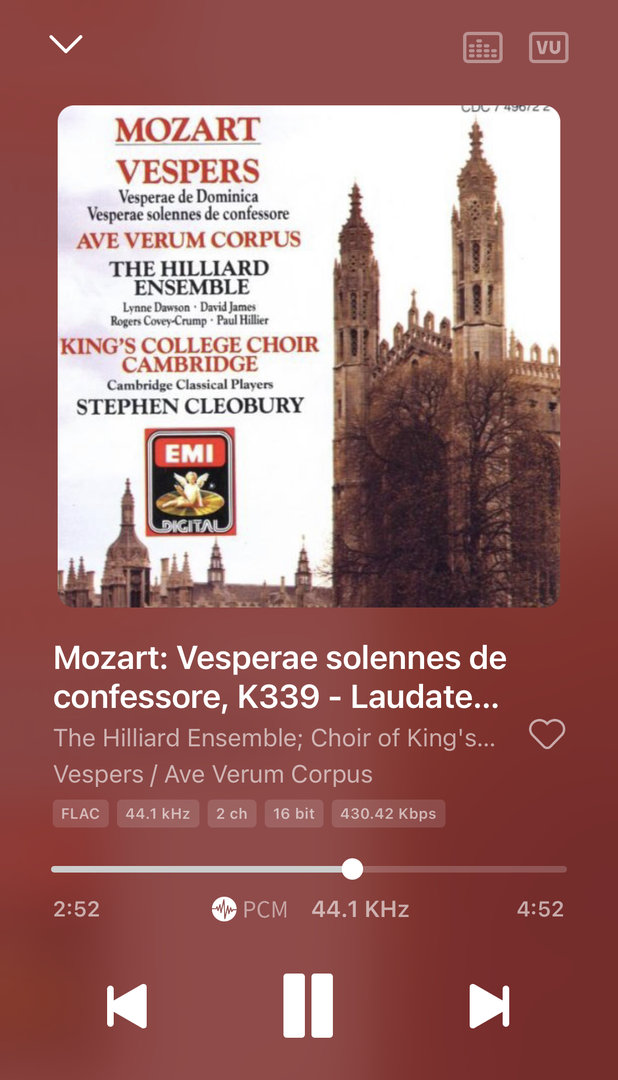Go to the previous track
618x1080 pixels.
[x=127, y=1006]
